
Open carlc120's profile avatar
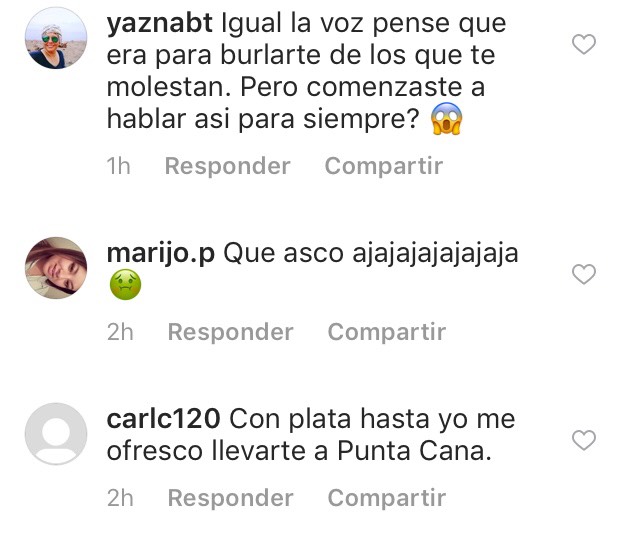click(56, 434)
